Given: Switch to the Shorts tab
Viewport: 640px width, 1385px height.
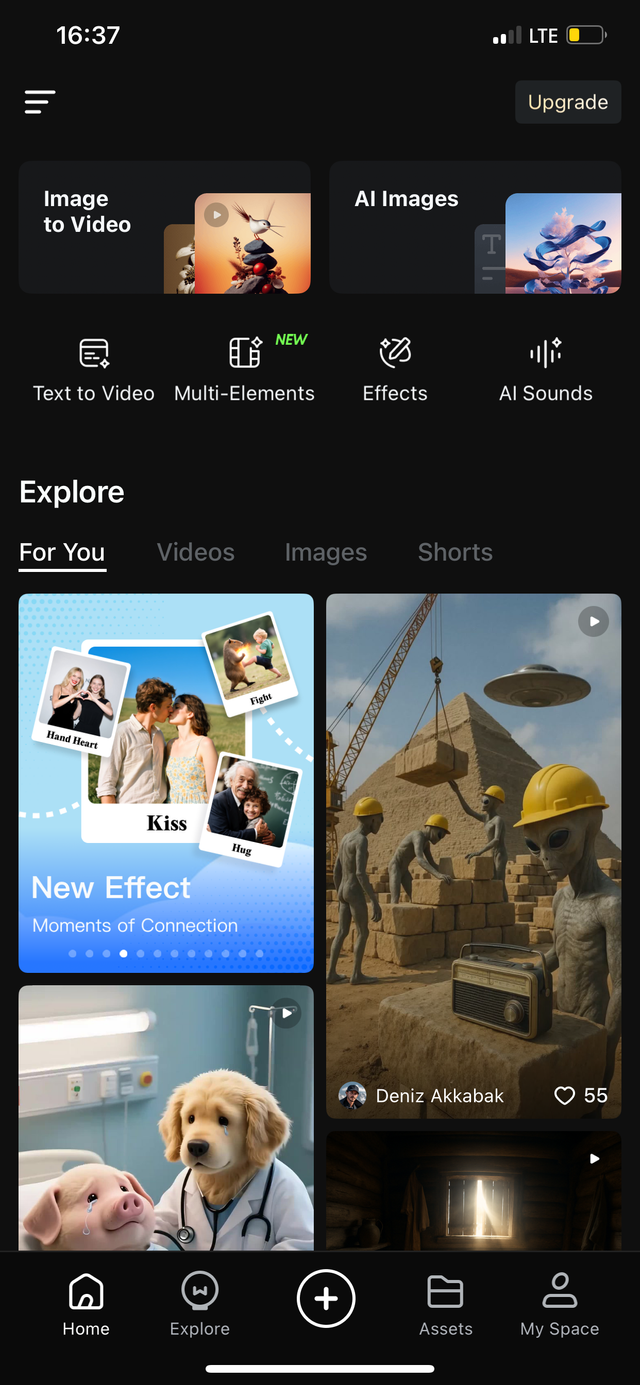Looking at the screenshot, I should (455, 552).
